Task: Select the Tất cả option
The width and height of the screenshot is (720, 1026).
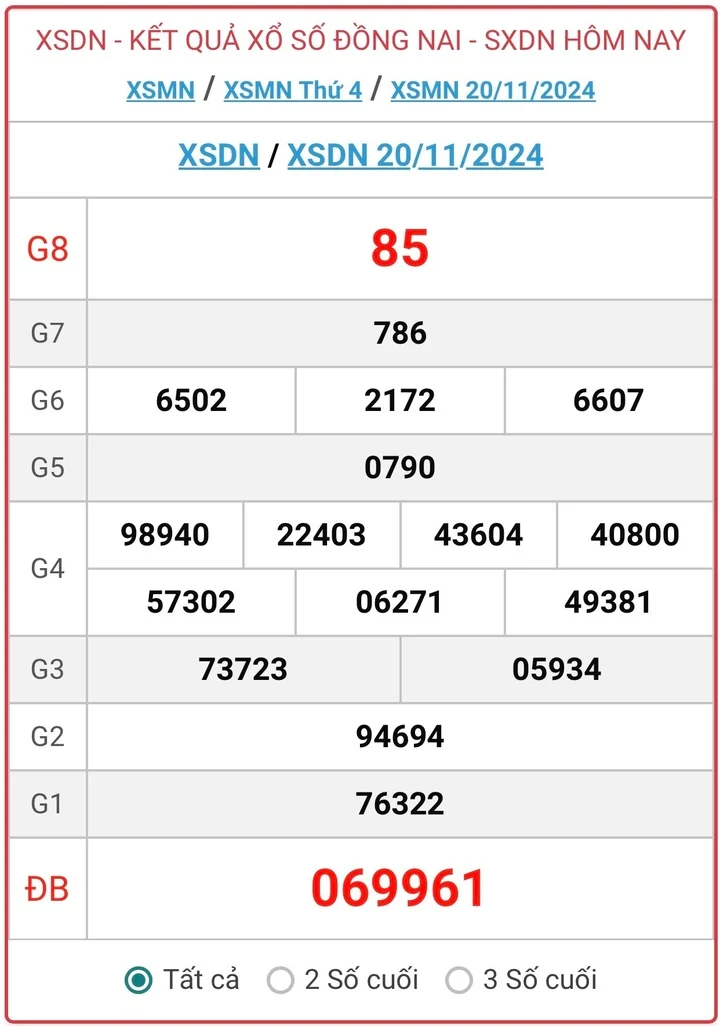Action: [x=139, y=979]
